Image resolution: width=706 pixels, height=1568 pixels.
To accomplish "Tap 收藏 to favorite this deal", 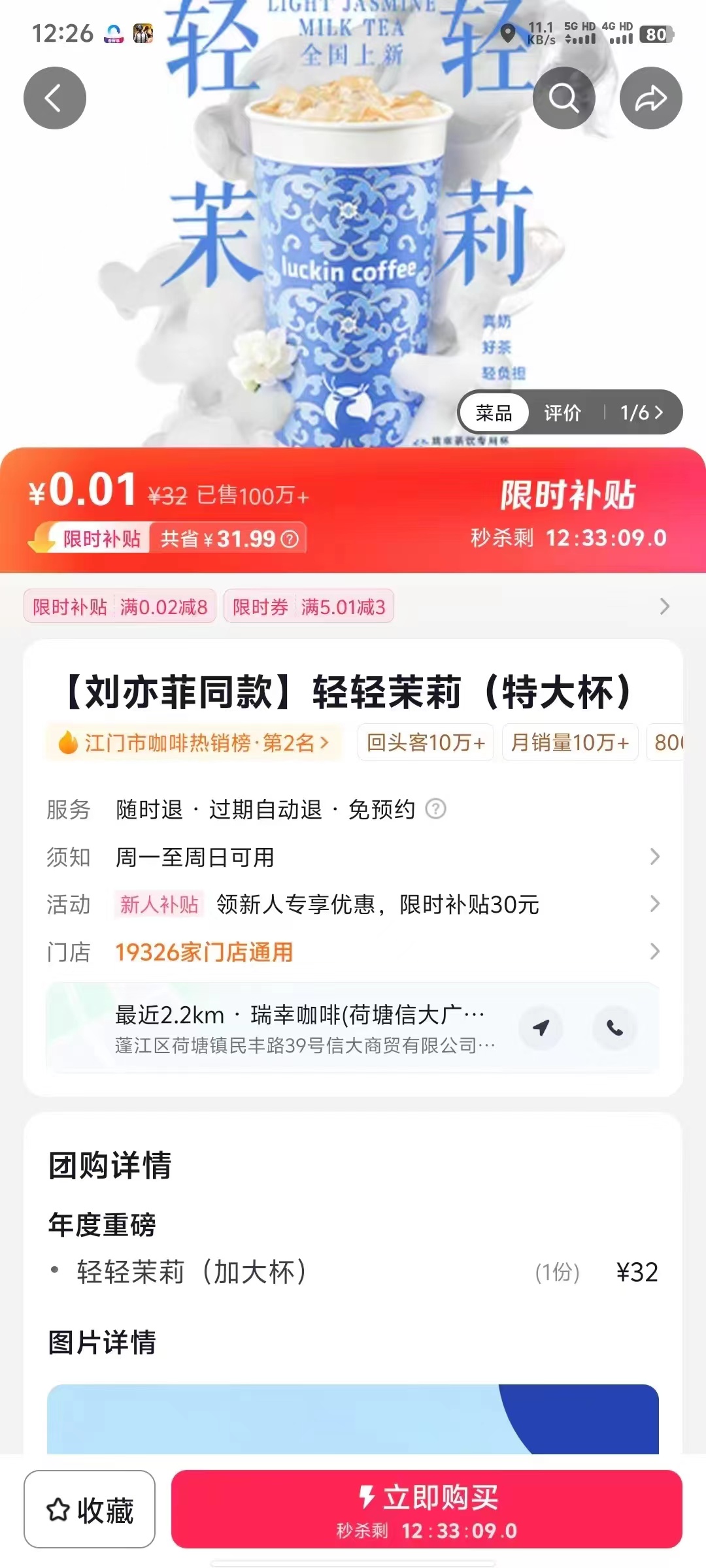I will point(90,1510).
